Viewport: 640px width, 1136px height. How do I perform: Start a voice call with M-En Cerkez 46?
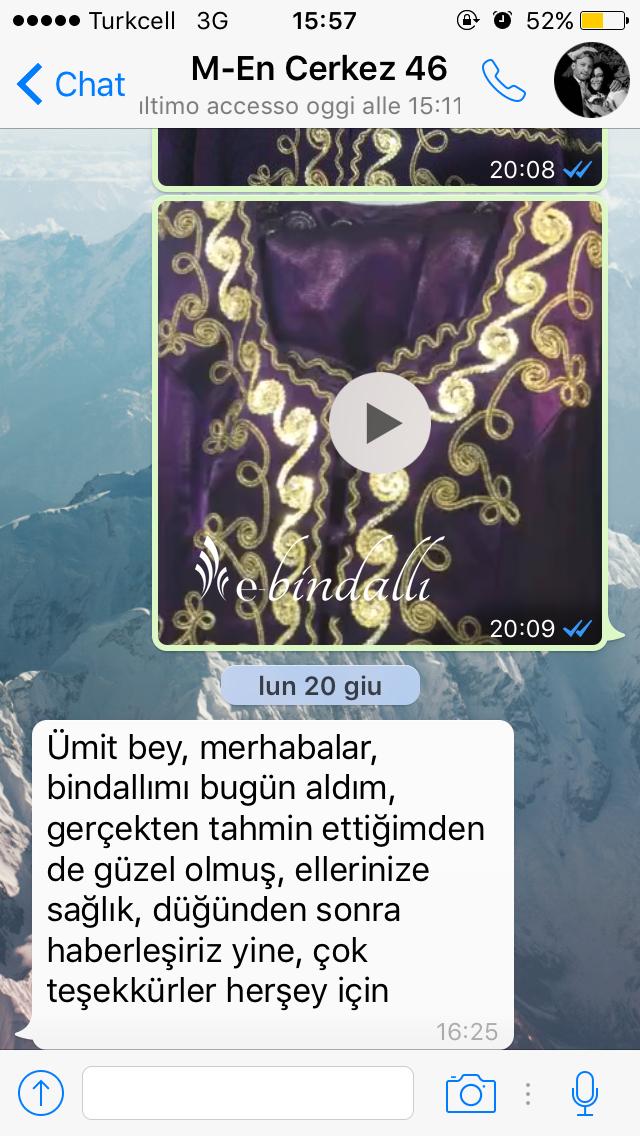[504, 80]
